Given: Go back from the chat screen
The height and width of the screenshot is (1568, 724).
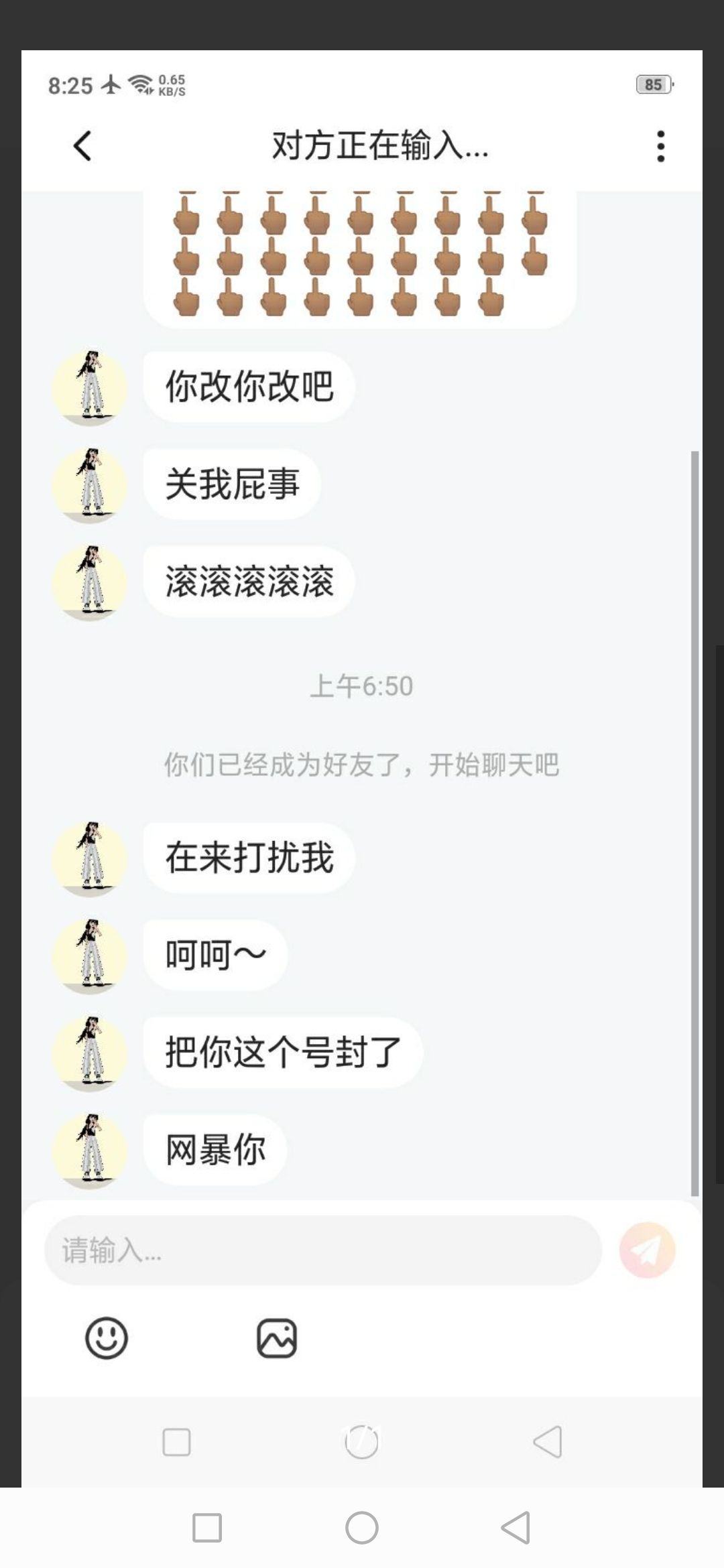Looking at the screenshot, I should coord(82,145).
